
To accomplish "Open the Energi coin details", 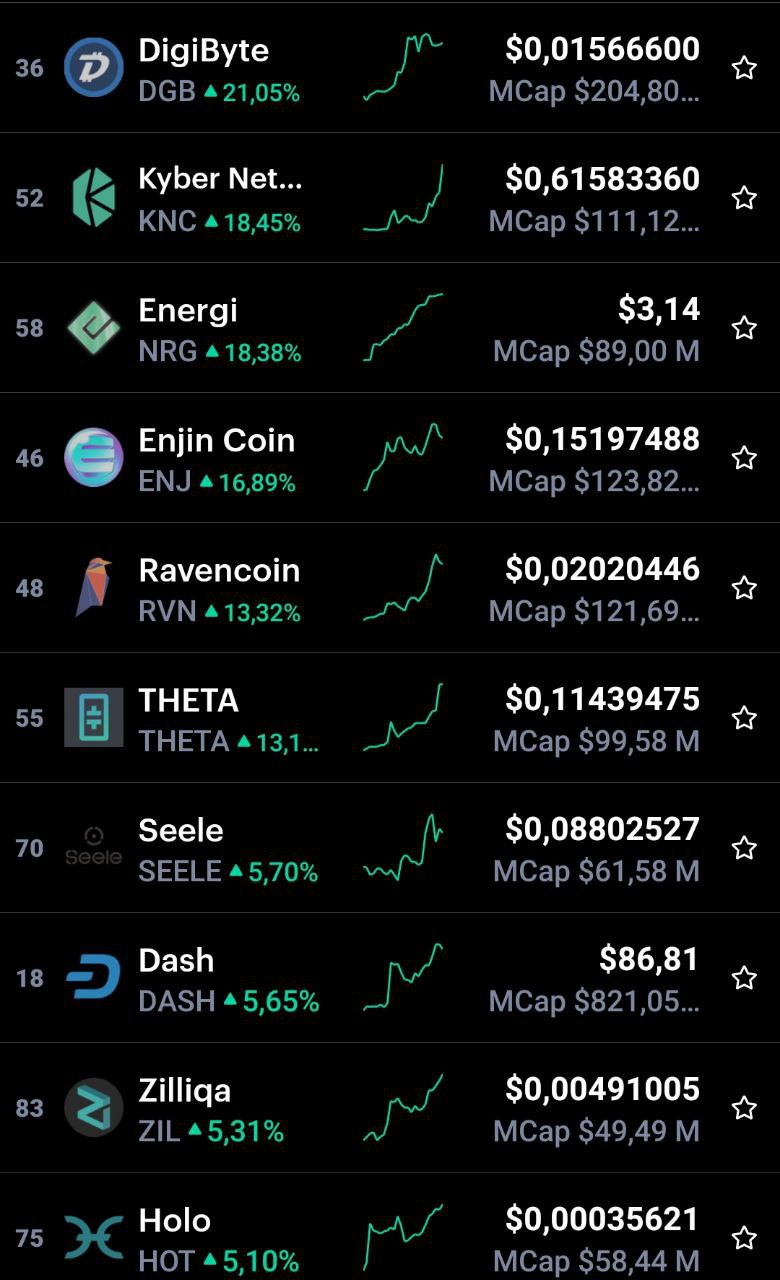I will 390,327.
